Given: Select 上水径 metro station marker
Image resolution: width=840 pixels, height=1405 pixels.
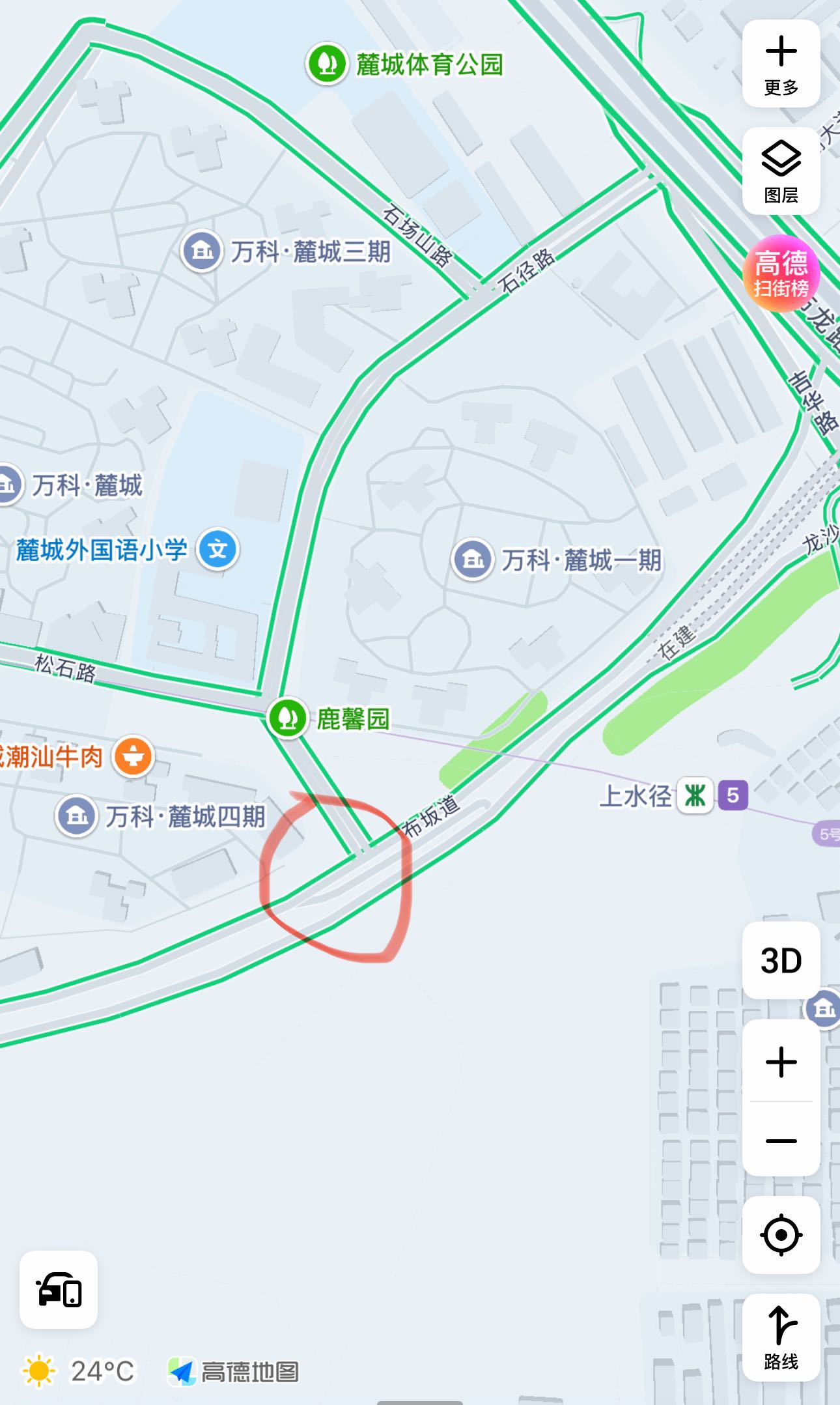Looking at the screenshot, I should pos(695,795).
